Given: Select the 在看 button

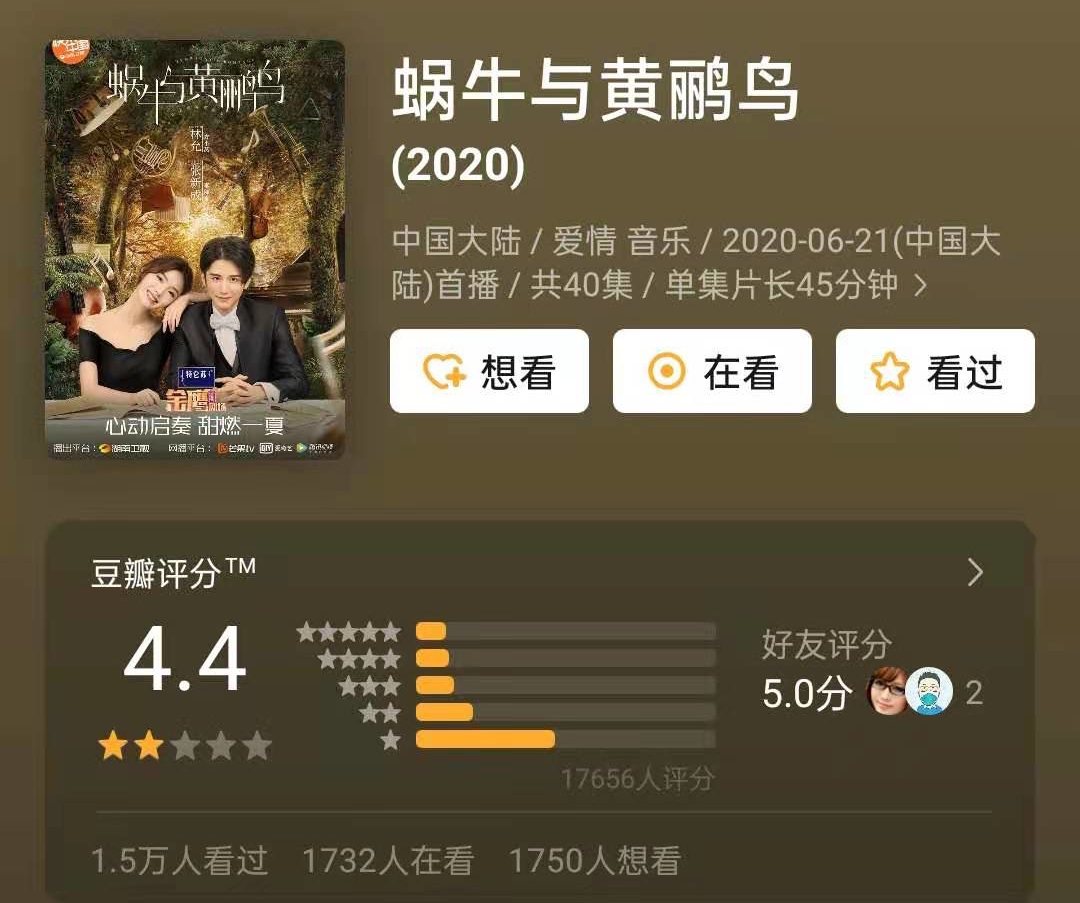Looking at the screenshot, I should [712, 371].
